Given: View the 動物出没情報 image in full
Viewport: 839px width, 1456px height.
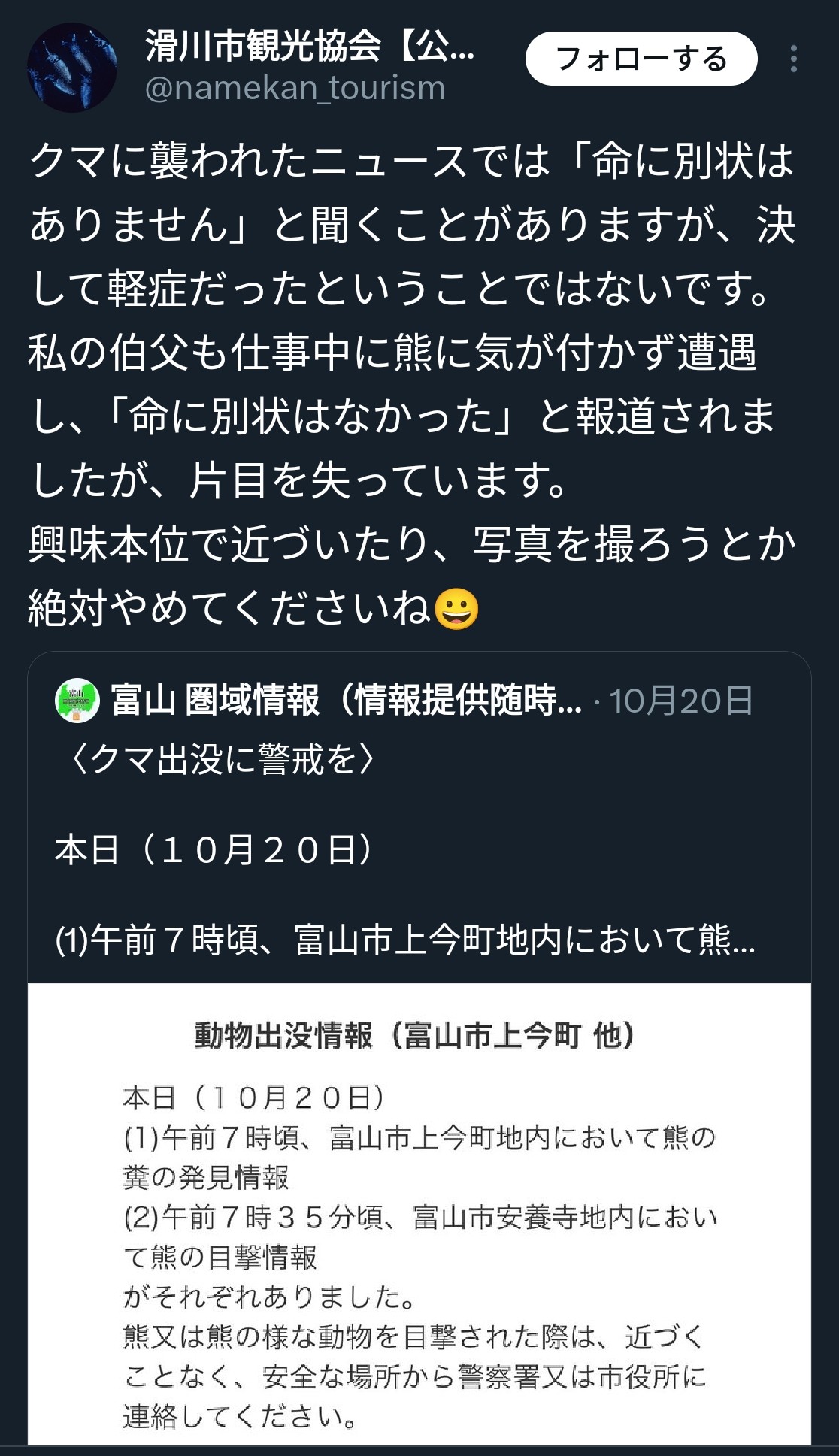Looking at the screenshot, I should [x=419, y=1213].
